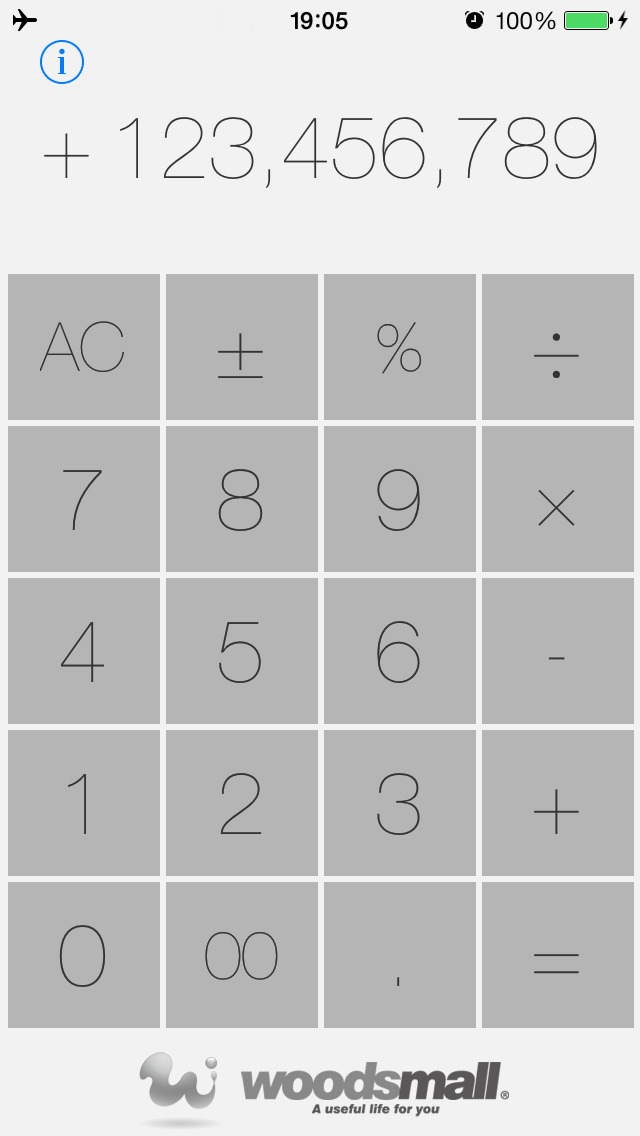
Task: Enter digit 6
Action: [399, 651]
